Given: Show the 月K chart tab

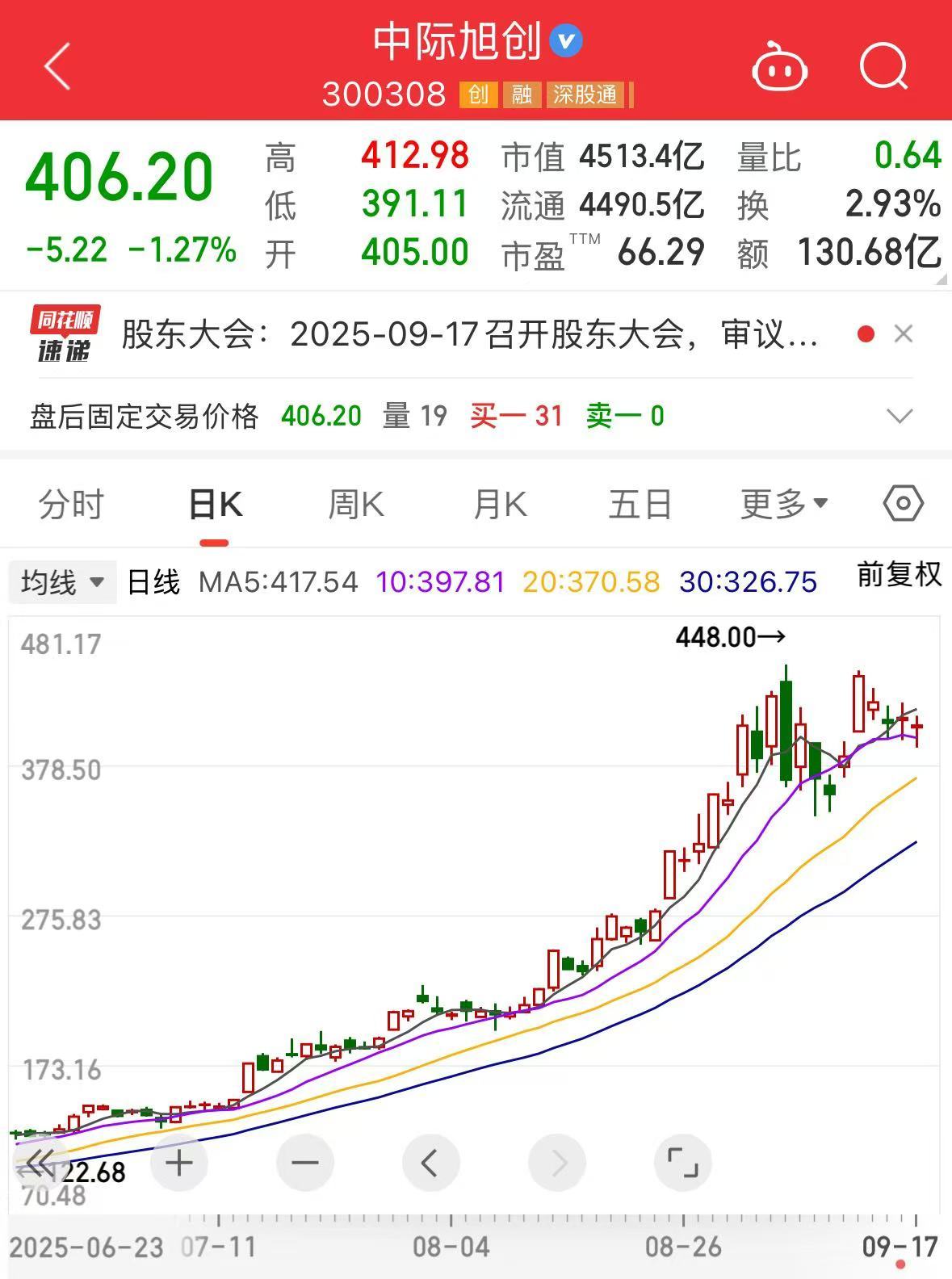Looking at the screenshot, I should pos(500,505).
